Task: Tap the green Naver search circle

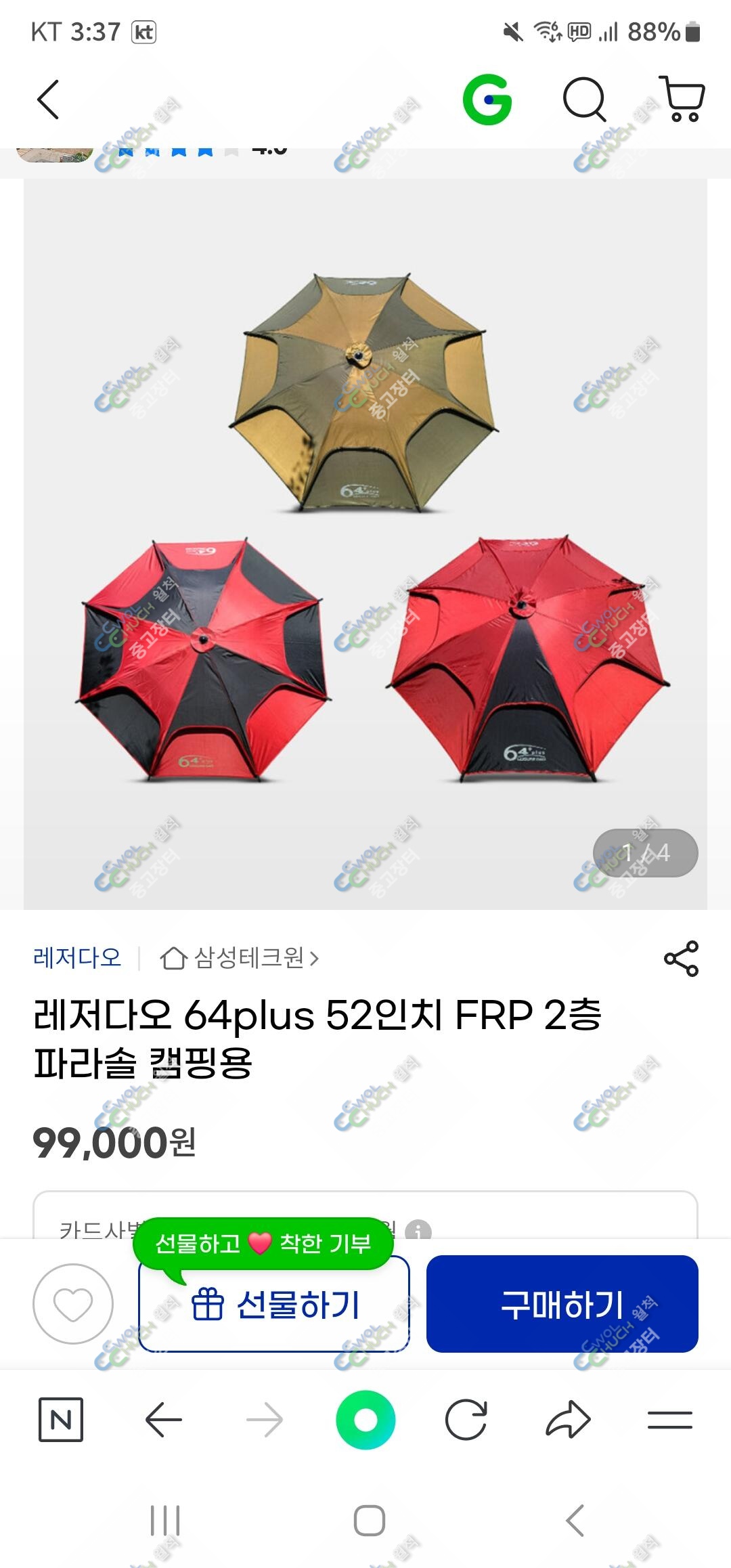Action: (365, 1419)
